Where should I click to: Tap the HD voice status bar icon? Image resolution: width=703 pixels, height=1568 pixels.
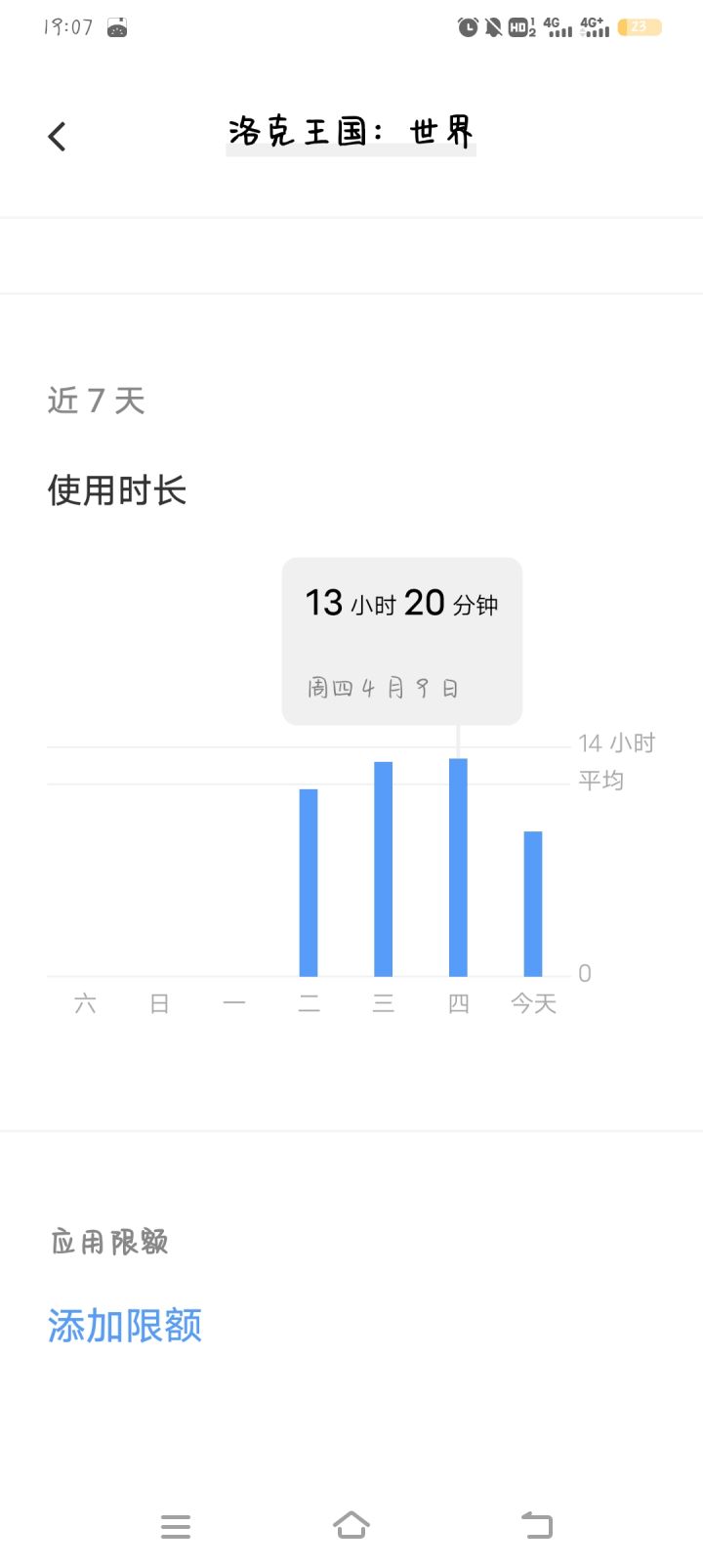click(x=518, y=28)
